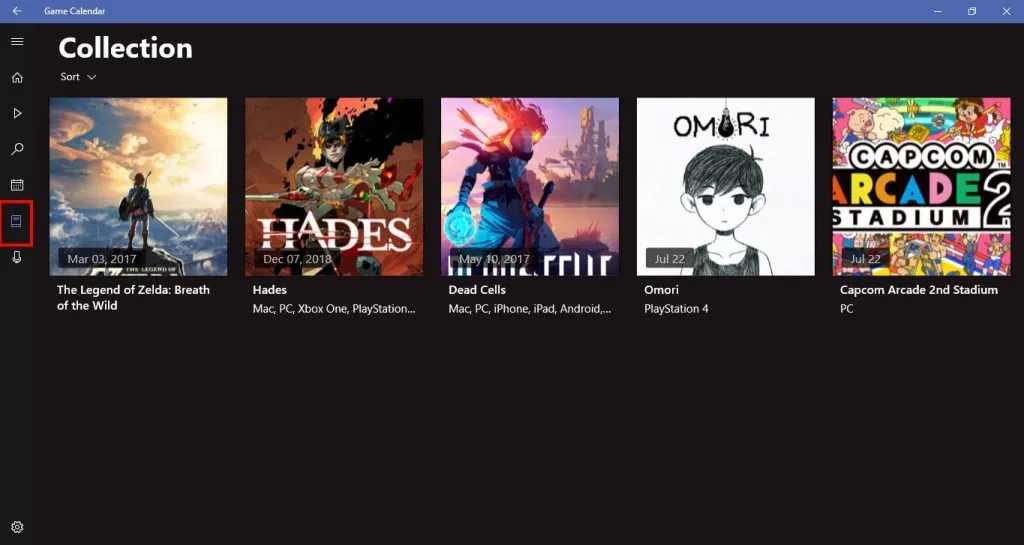
Task: Open the search section in the sidebar
Action: point(17,150)
